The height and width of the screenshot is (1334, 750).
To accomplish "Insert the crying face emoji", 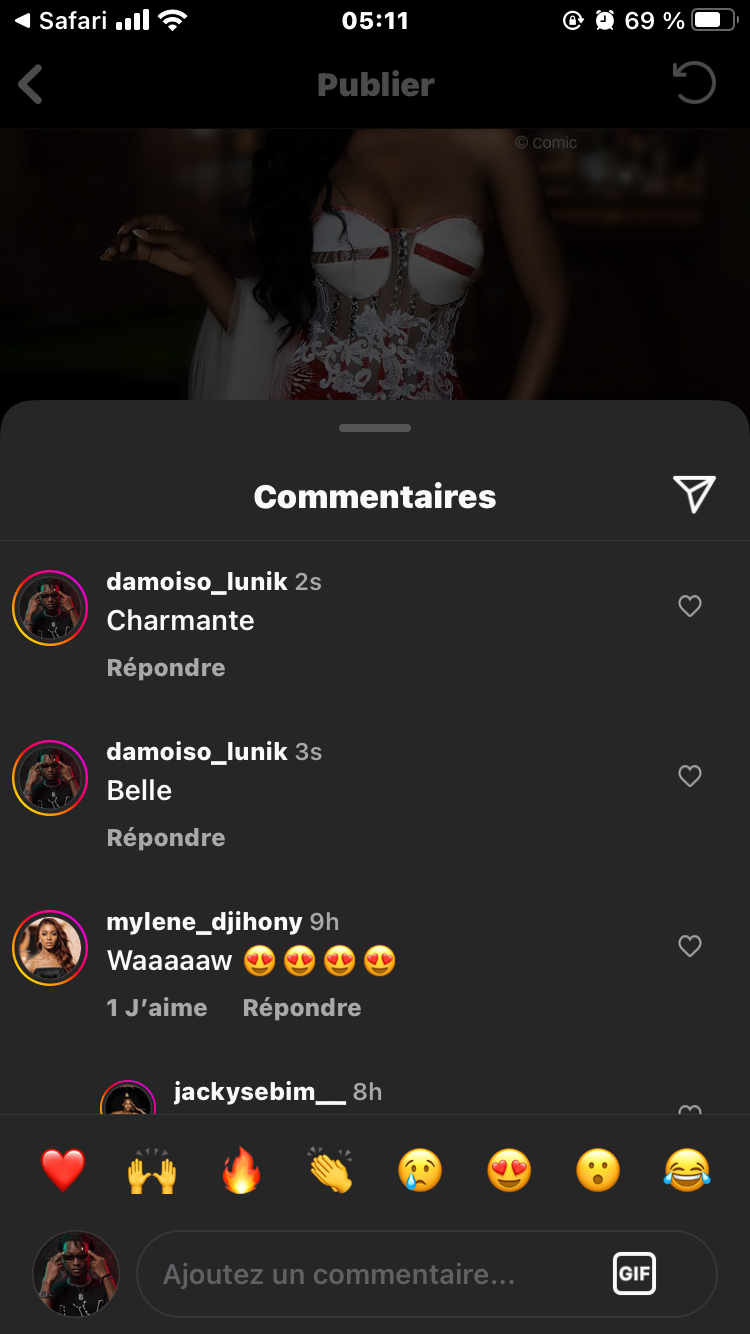I will 420,1170.
